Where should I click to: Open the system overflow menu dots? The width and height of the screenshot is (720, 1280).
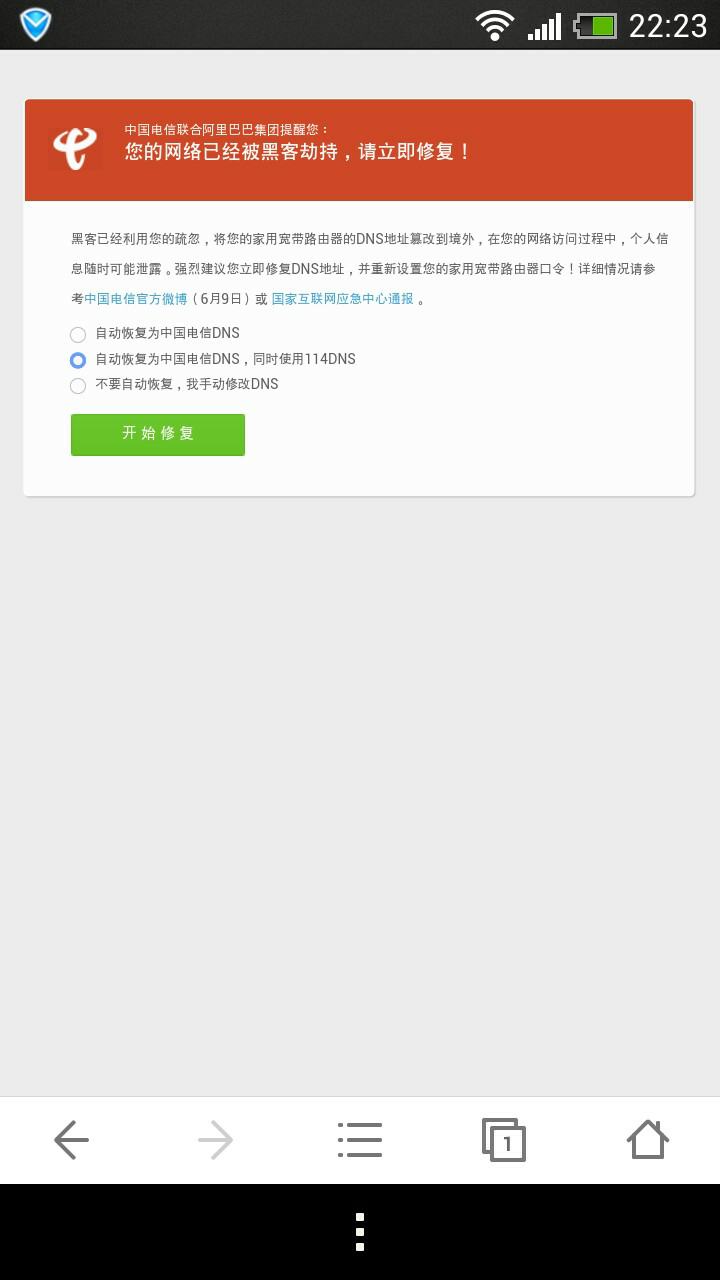[x=360, y=1232]
